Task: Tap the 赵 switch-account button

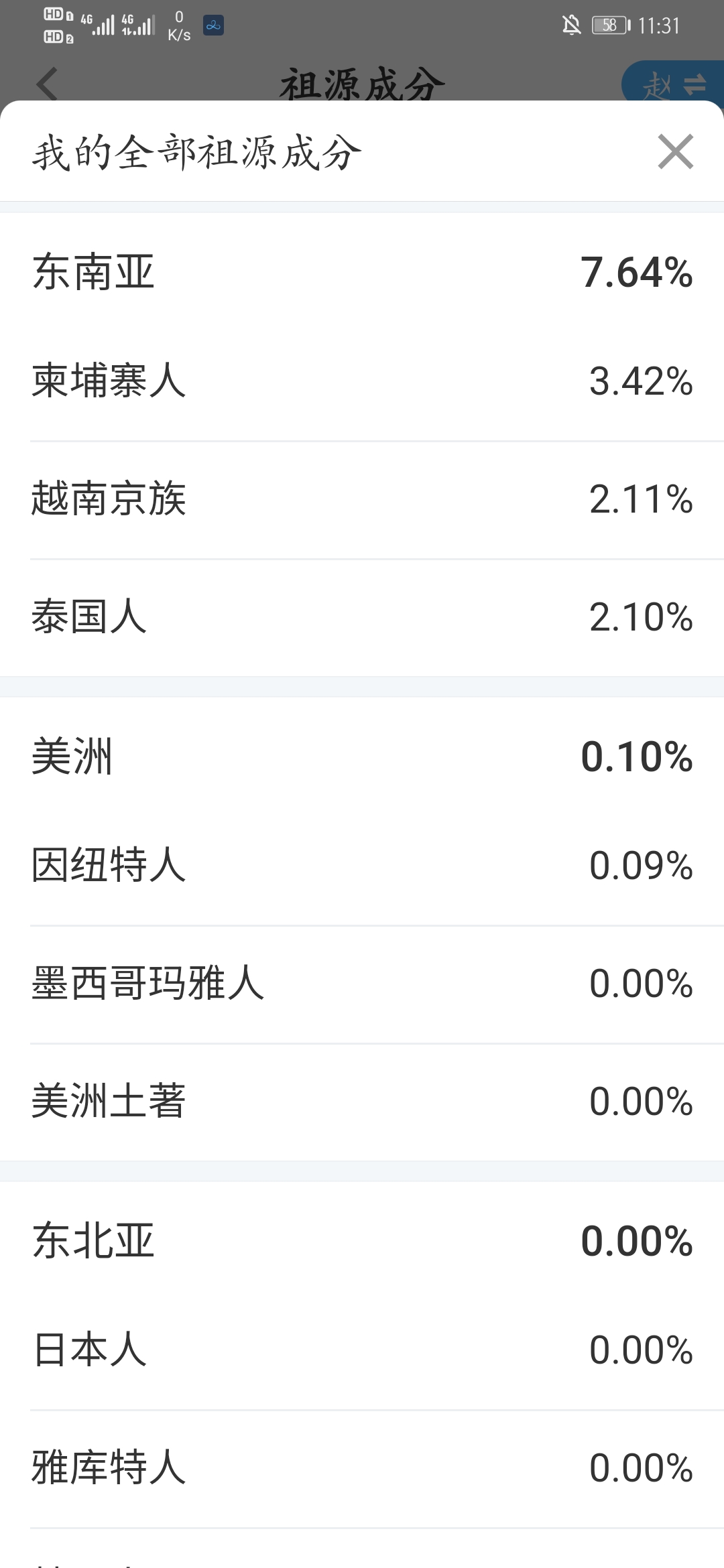Action: [x=672, y=83]
